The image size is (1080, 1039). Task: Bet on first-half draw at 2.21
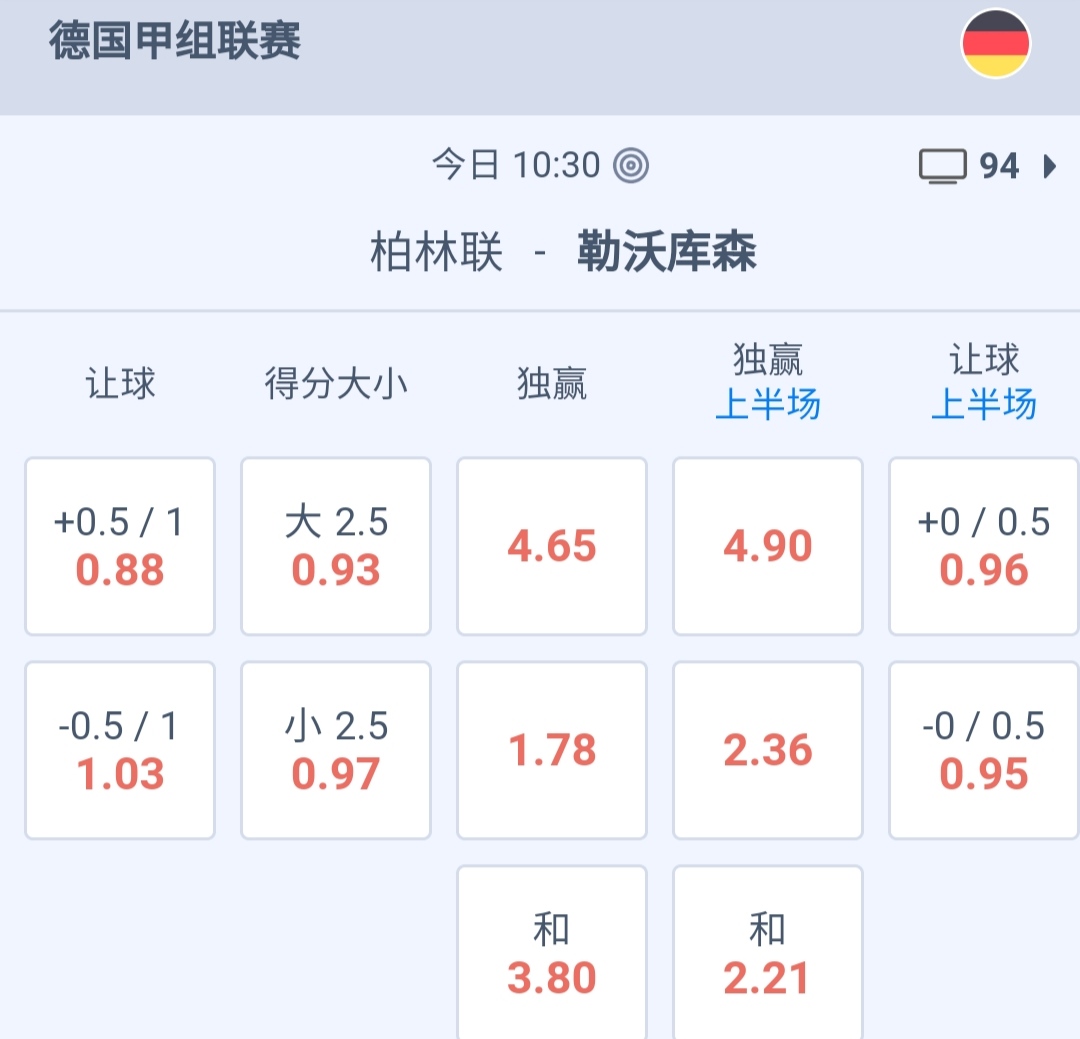[x=768, y=953]
